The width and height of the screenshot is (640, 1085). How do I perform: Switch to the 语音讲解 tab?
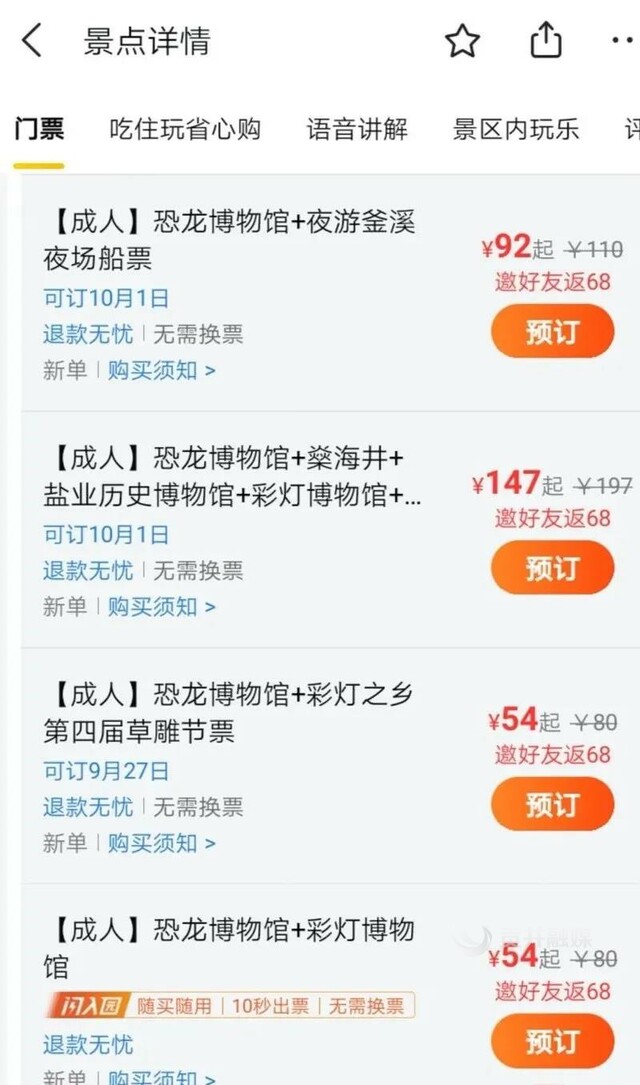(358, 129)
